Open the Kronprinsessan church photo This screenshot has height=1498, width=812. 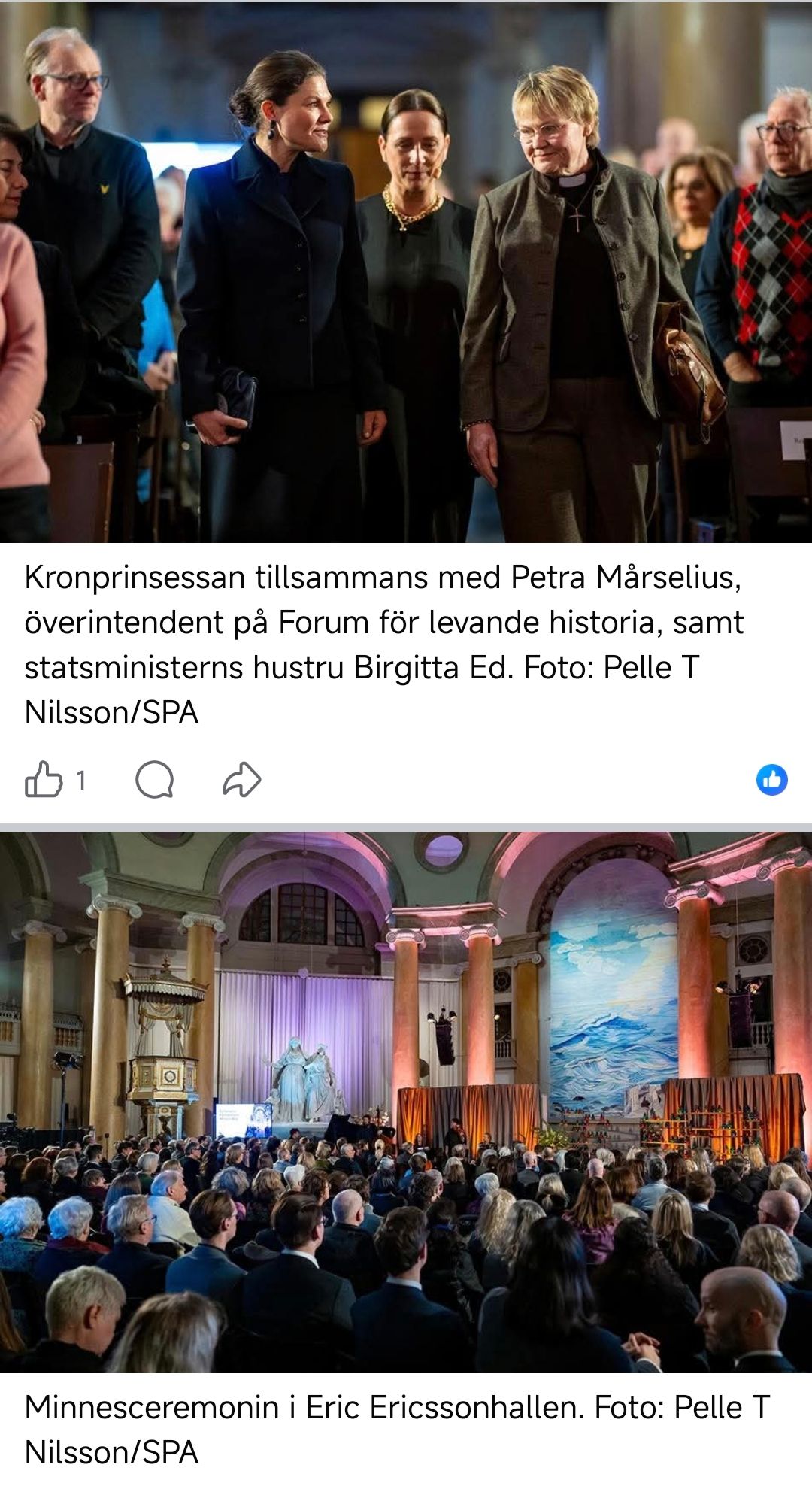pyautogui.click(x=406, y=272)
